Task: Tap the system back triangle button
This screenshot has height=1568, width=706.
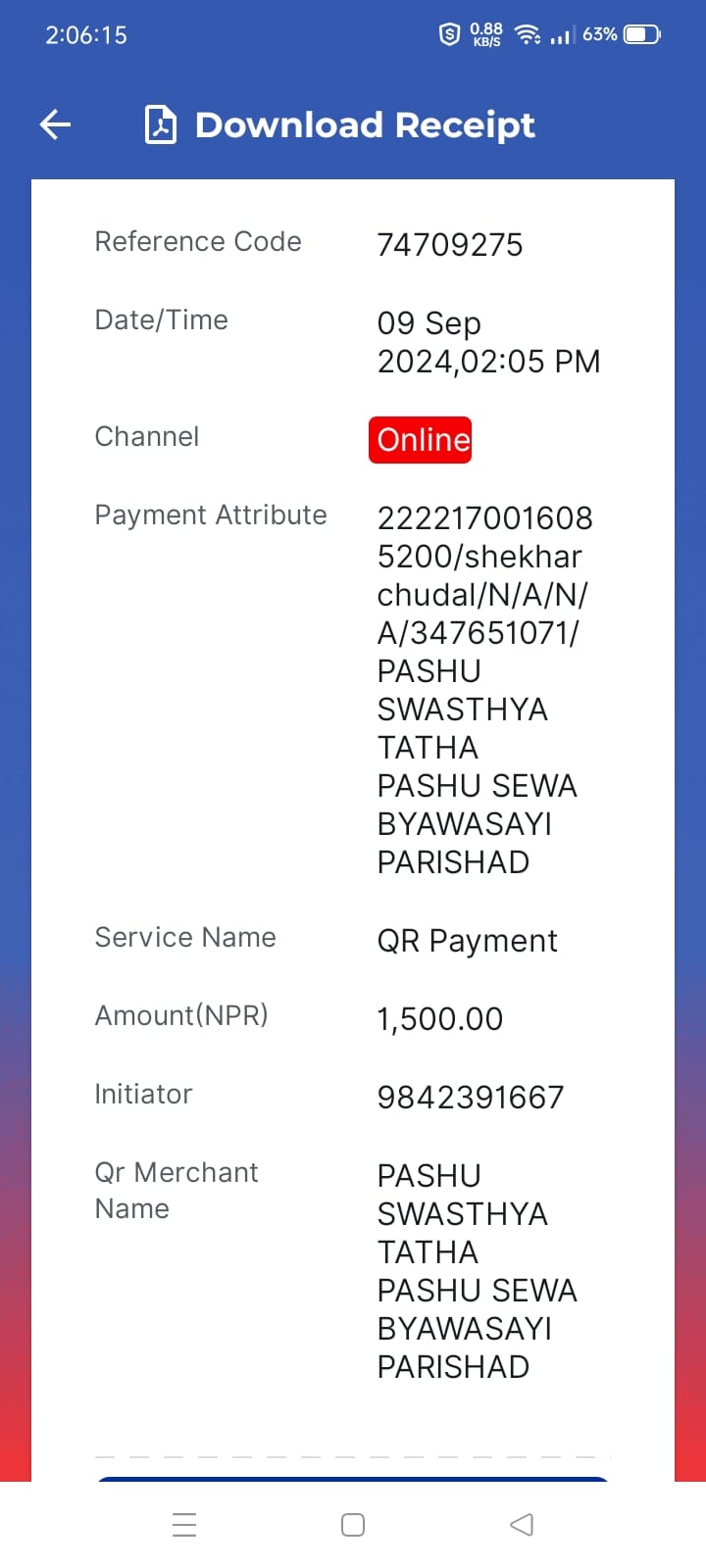Action: click(x=522, y=1525)
